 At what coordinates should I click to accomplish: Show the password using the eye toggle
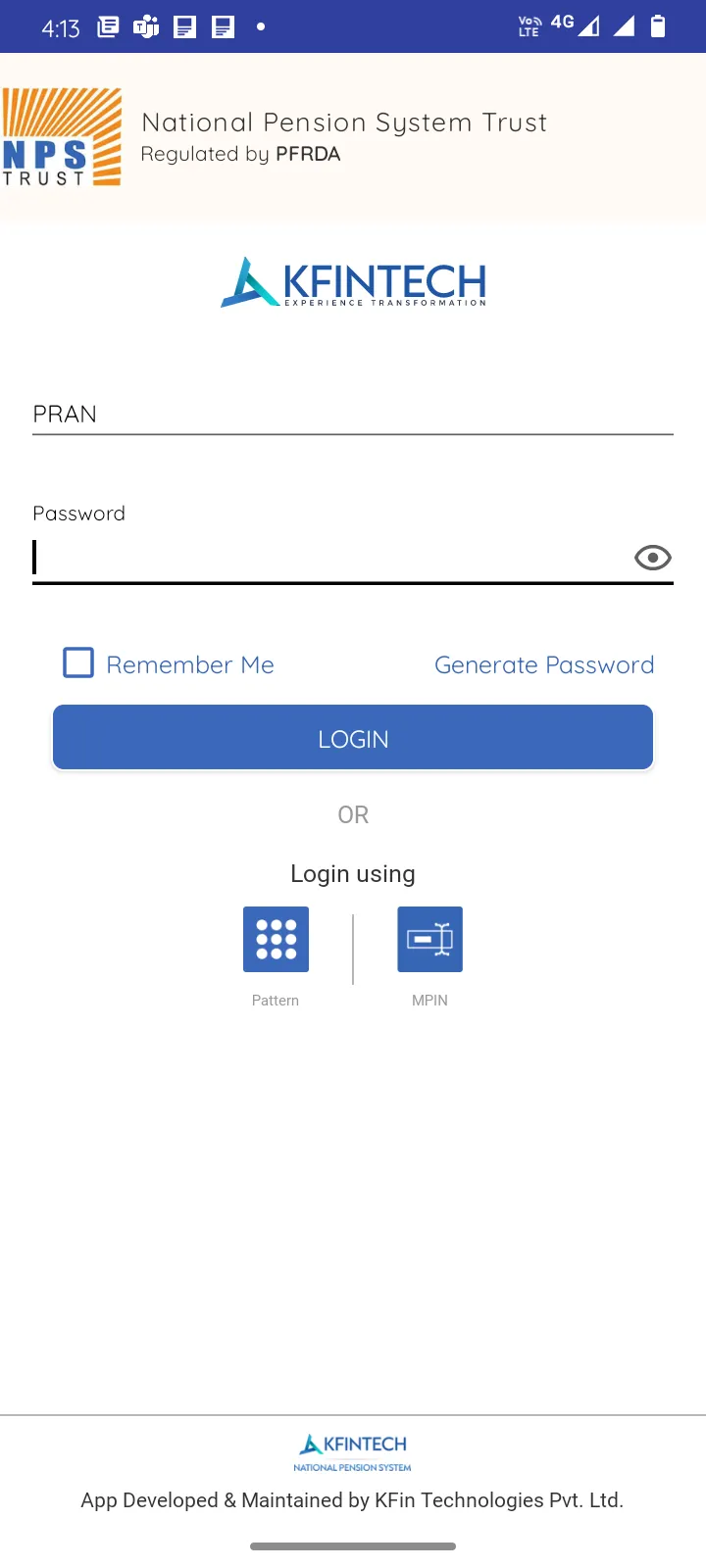[652, 557]
